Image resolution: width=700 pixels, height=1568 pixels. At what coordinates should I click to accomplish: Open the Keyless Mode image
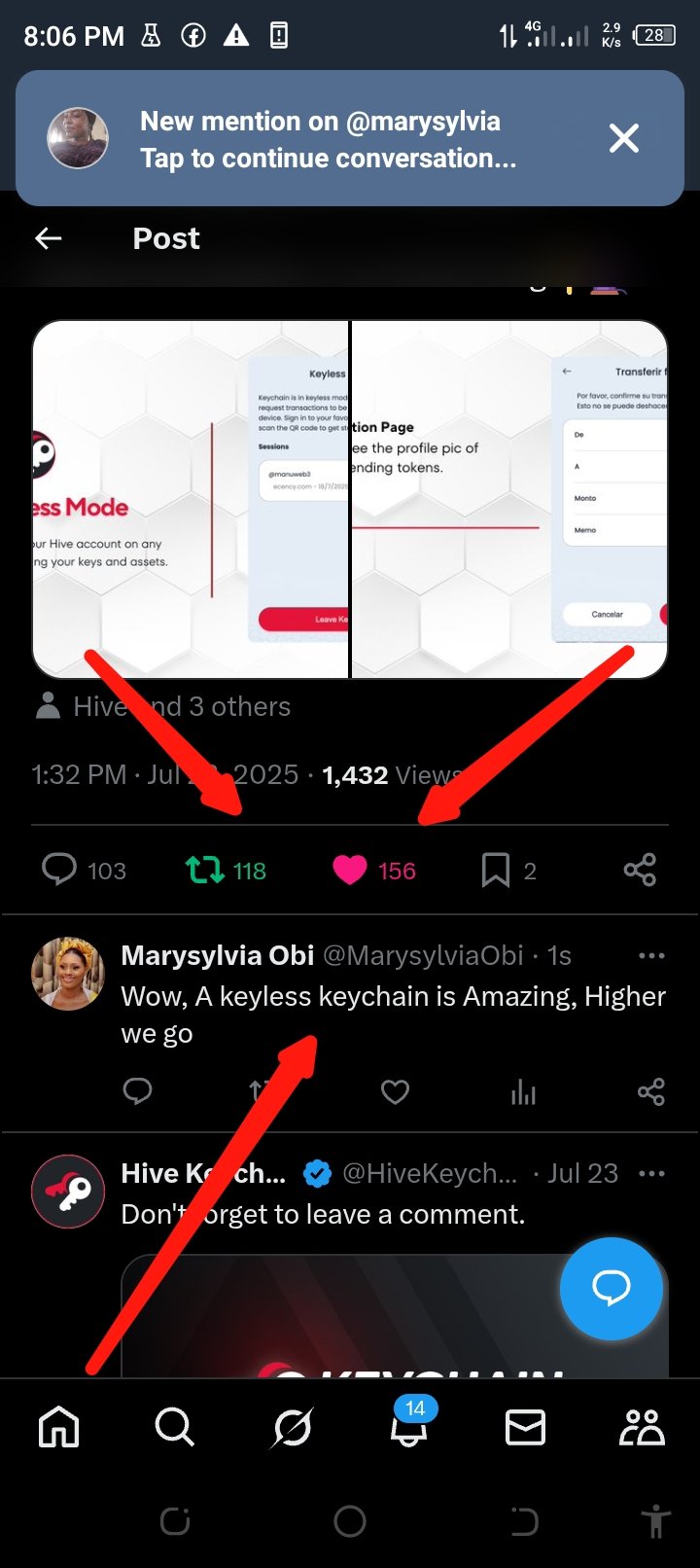tap(191, 499)
